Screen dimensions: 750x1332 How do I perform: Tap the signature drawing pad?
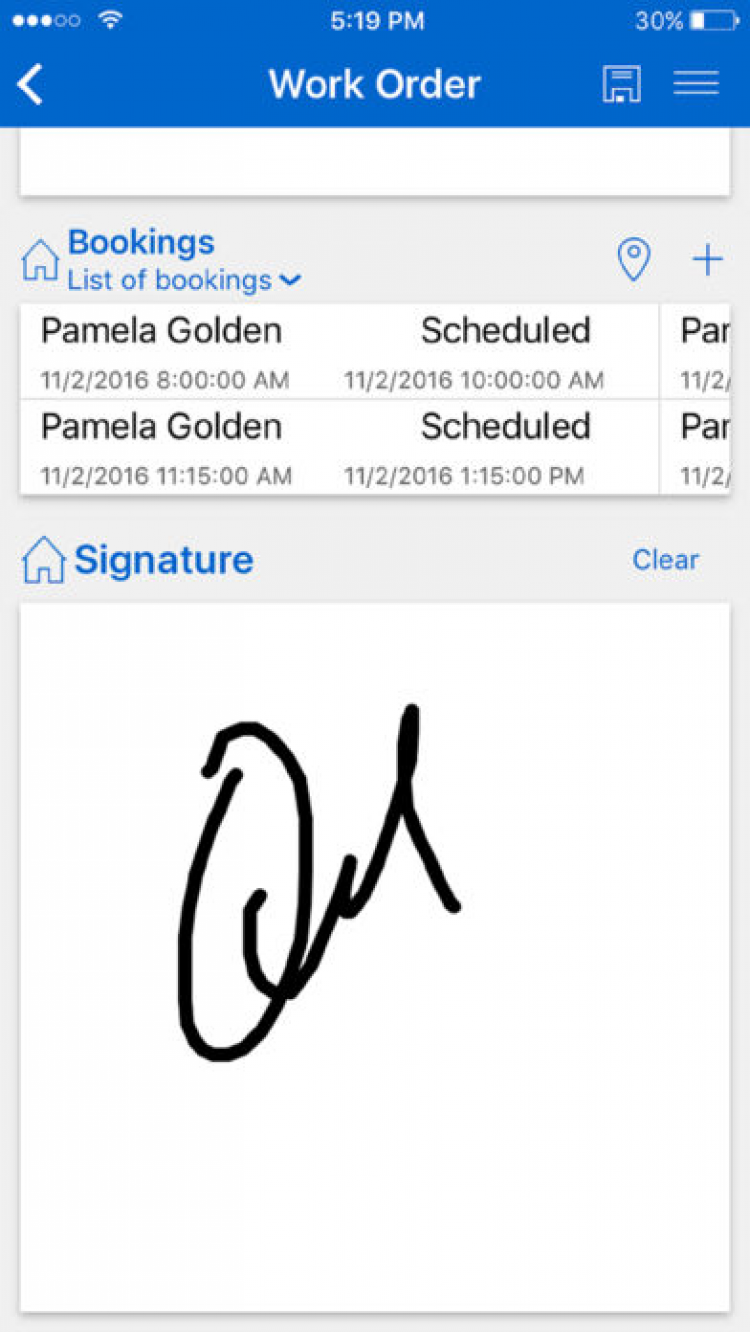(374, 955)
